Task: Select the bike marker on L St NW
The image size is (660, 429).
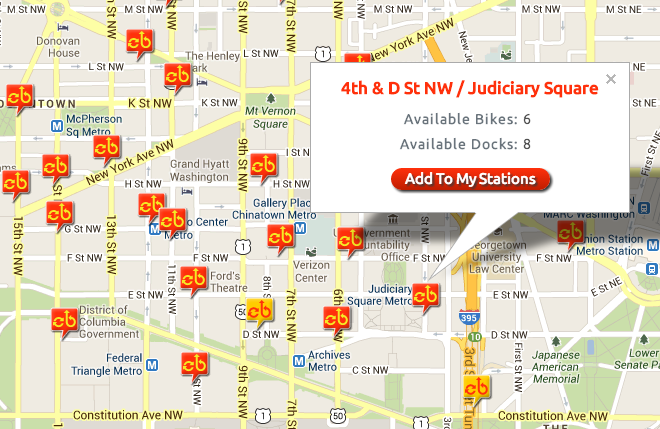Action: coord(179,76)
